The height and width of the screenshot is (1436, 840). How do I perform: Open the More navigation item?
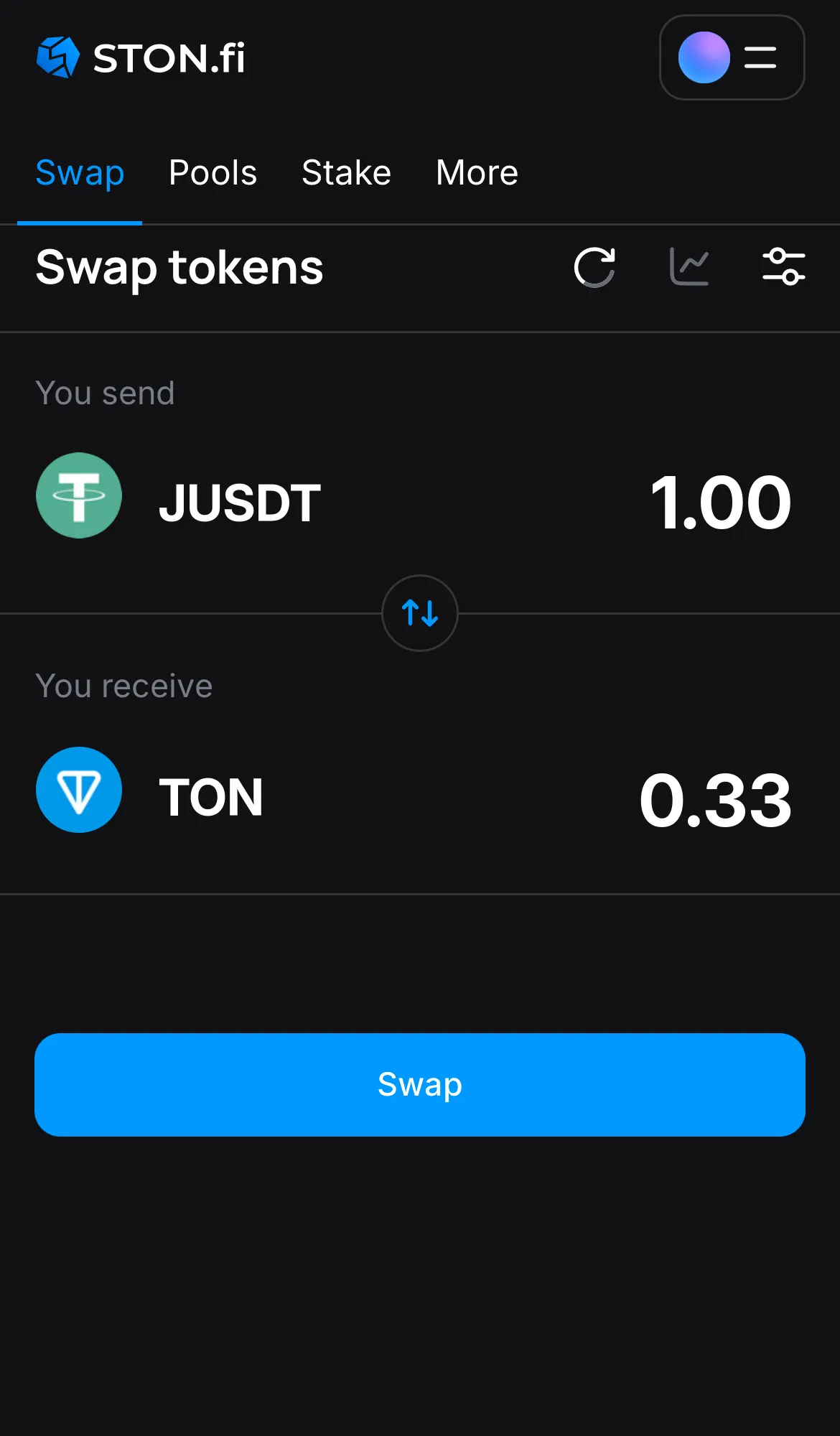pyautogui.click(x=477, y=172)
